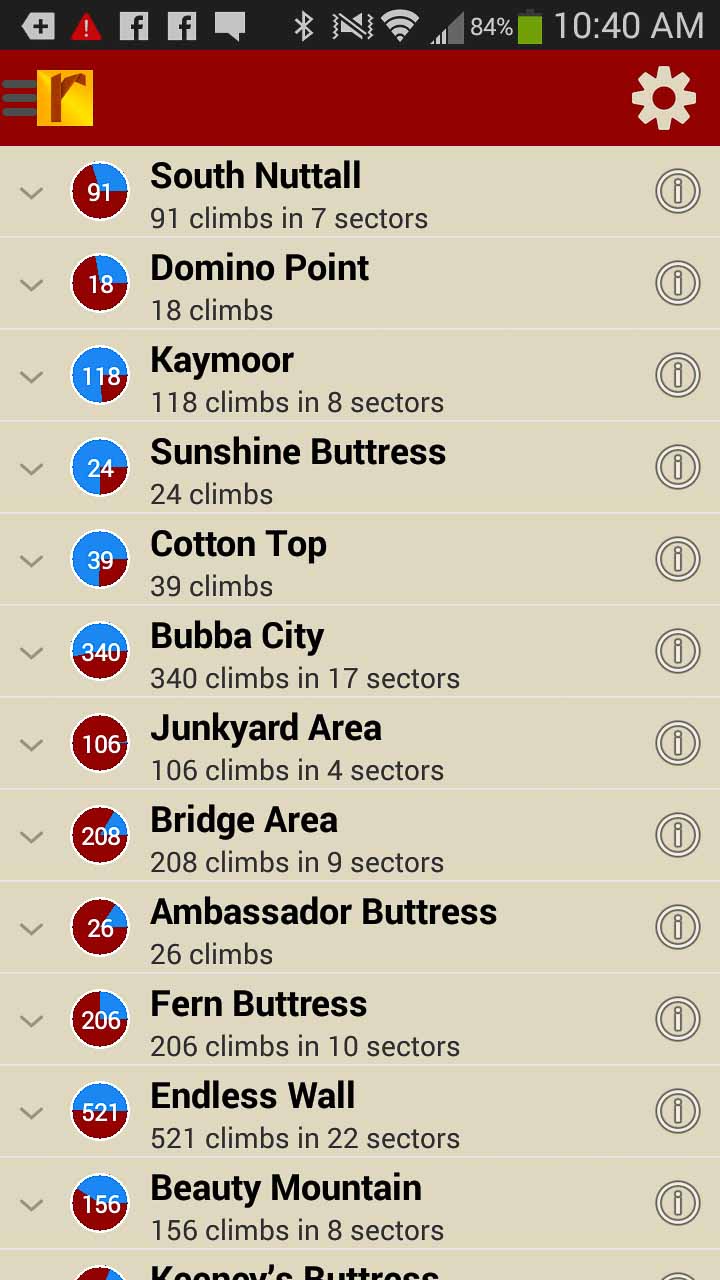Expand the South Nuttall chevron
The width and height of the screenshot is (720, 1280).
[x=32, y=192]
